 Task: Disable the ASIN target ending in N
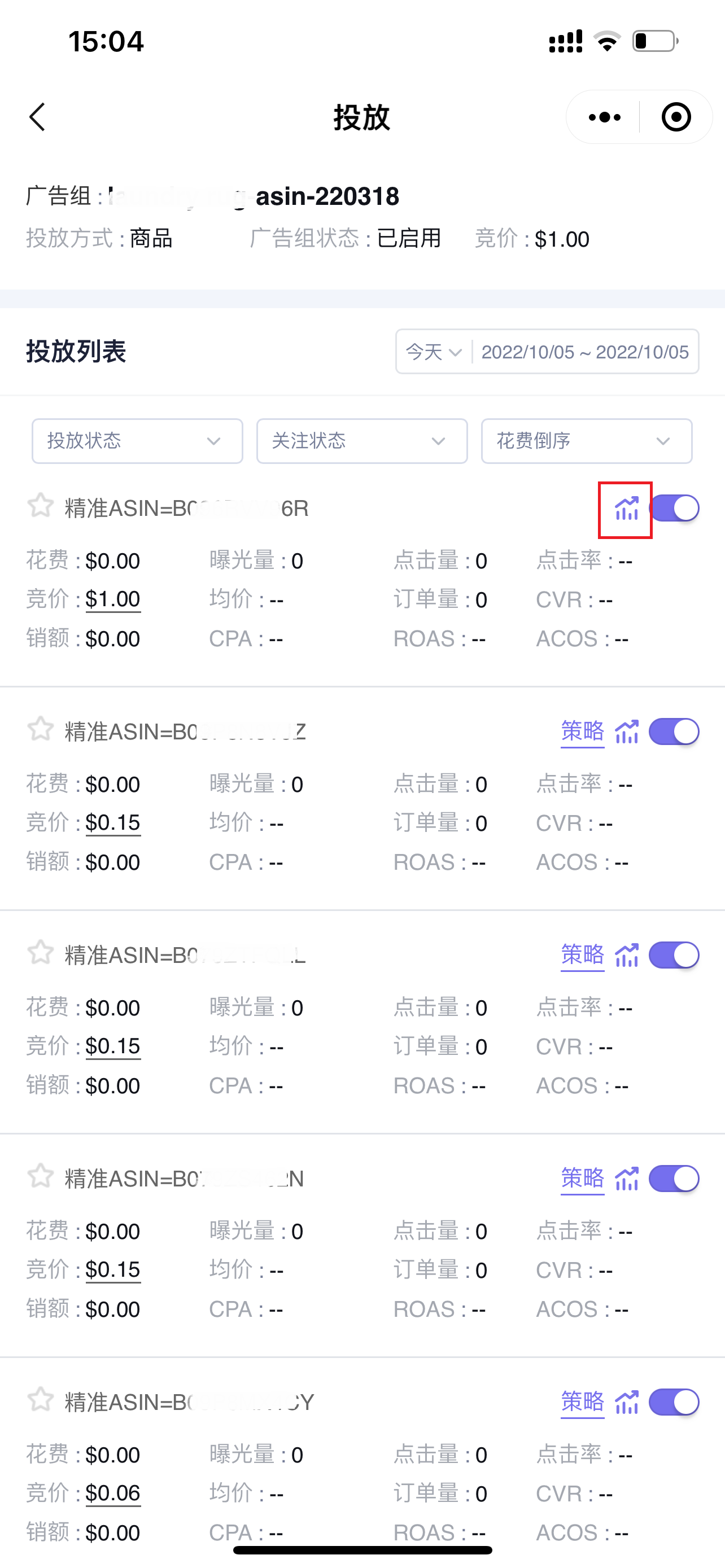pyautogui.click(x=674, y=1179)
